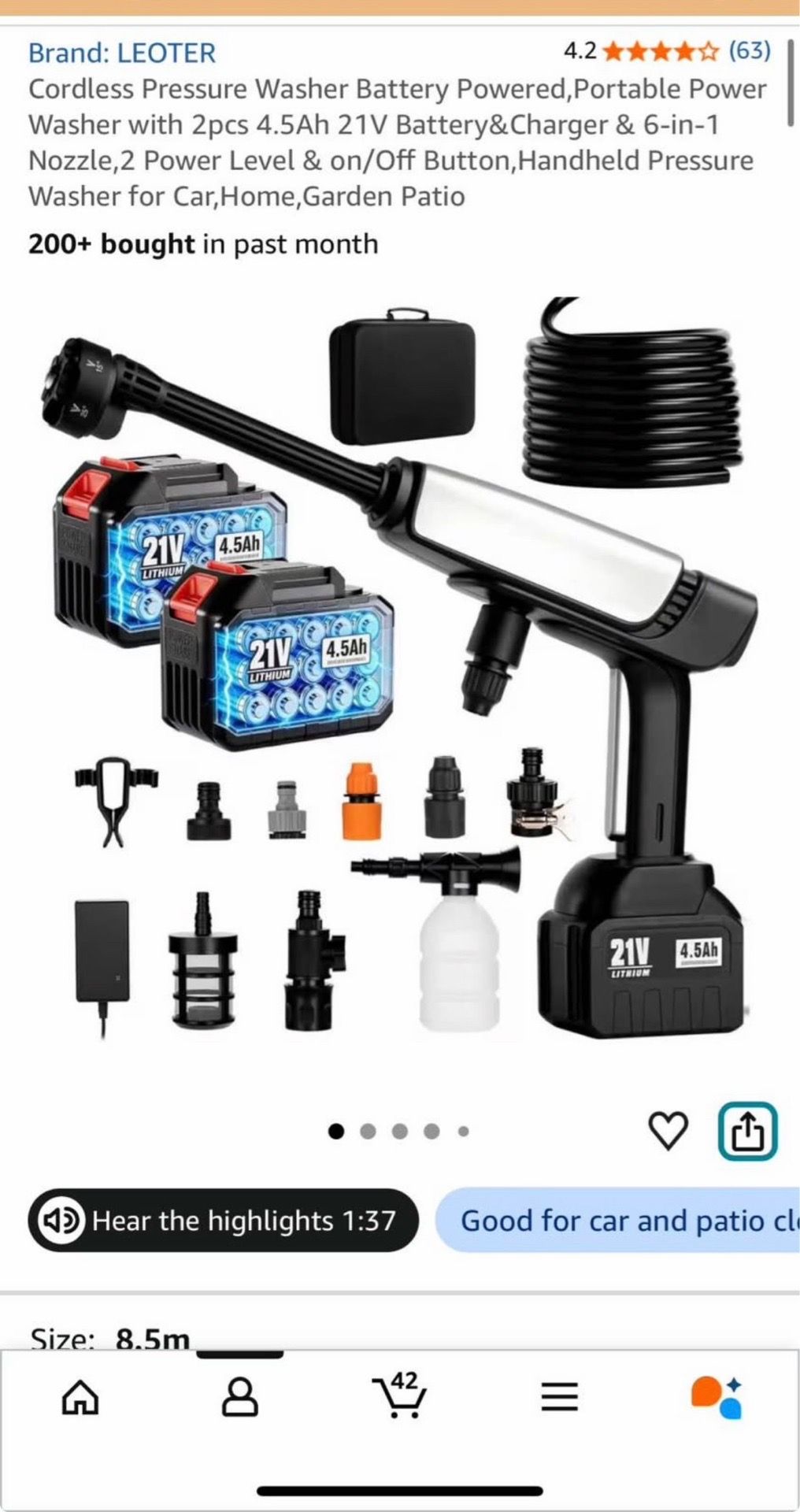
Task: Open the AI assistant tab
Action: pyautogui.click(x=717, y=1398)
